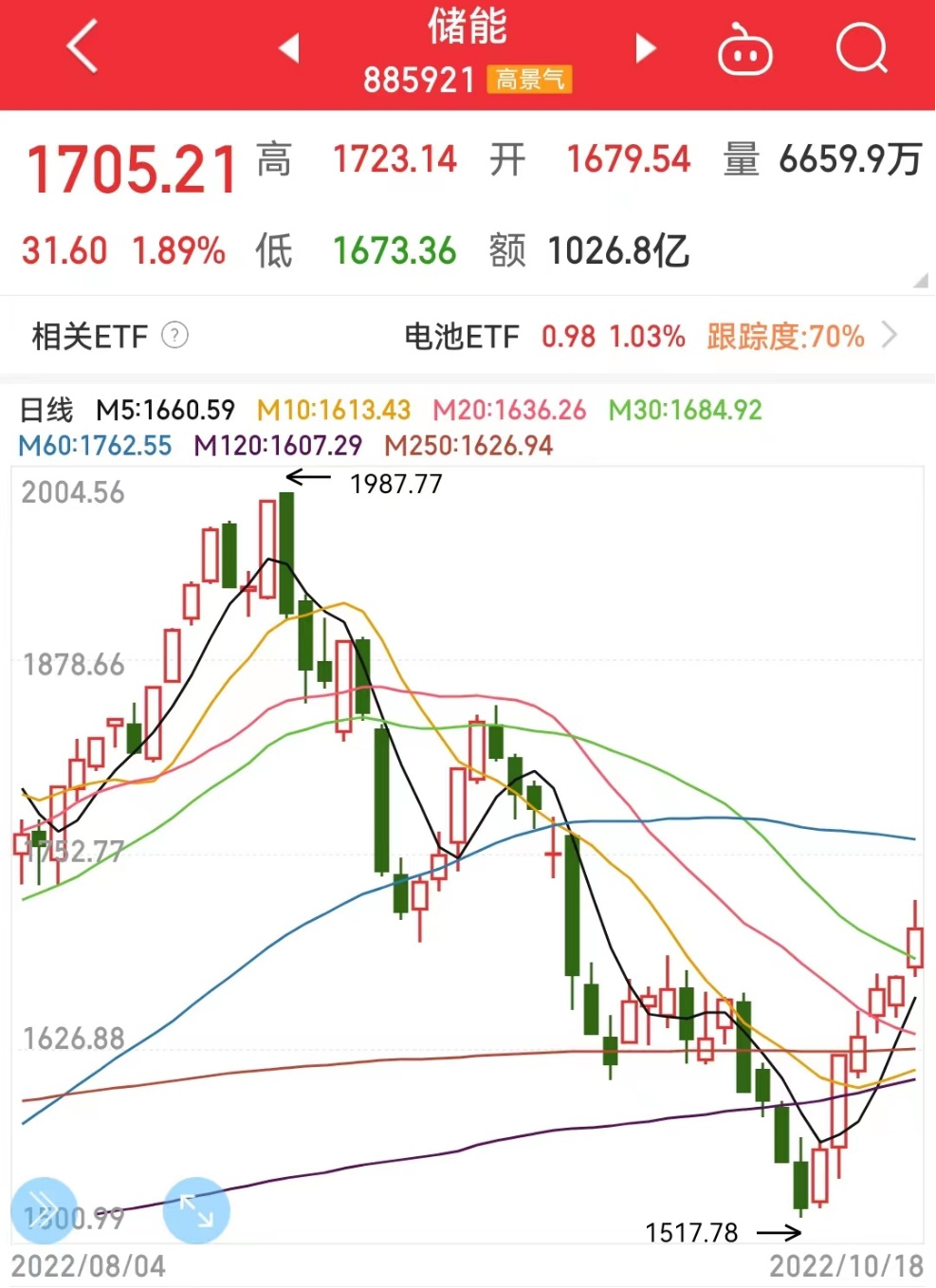The width and height of the screenshot is (936, 1288).
Task: Open the robot assistant icon
Action: tap(744, 50)
